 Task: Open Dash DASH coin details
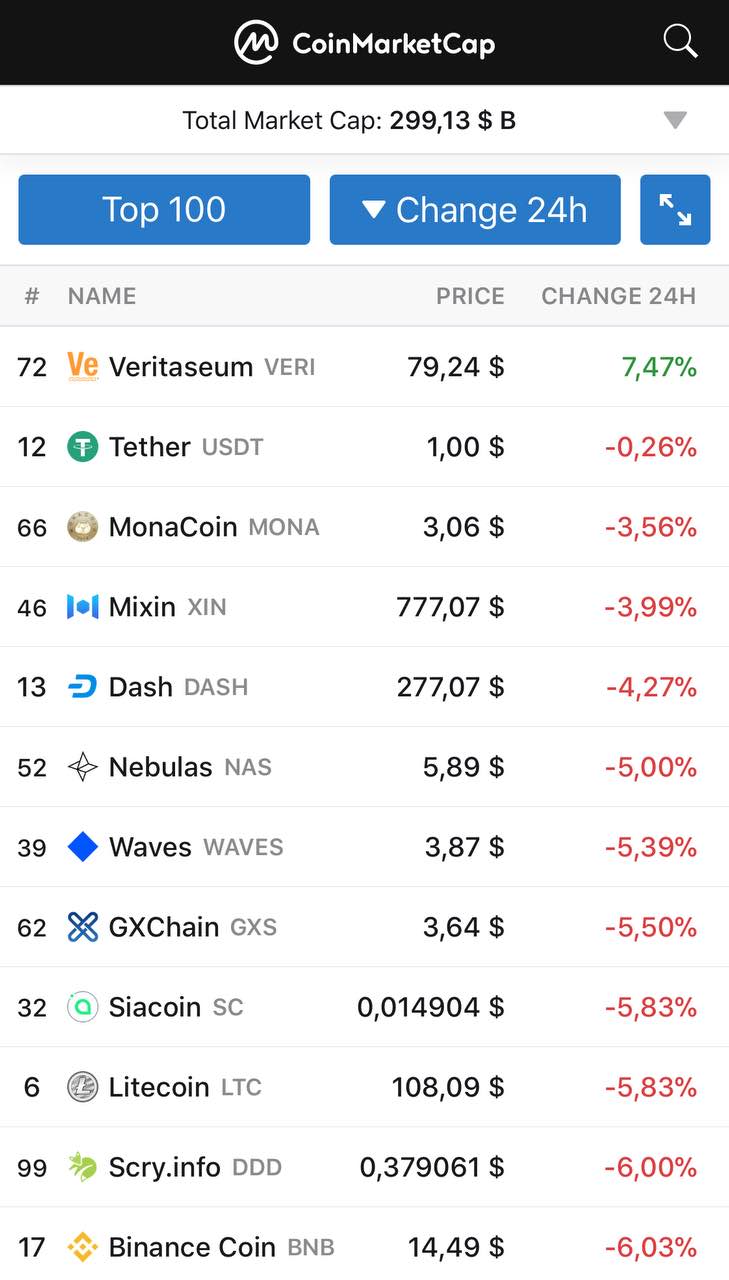(x=364, y=687)
